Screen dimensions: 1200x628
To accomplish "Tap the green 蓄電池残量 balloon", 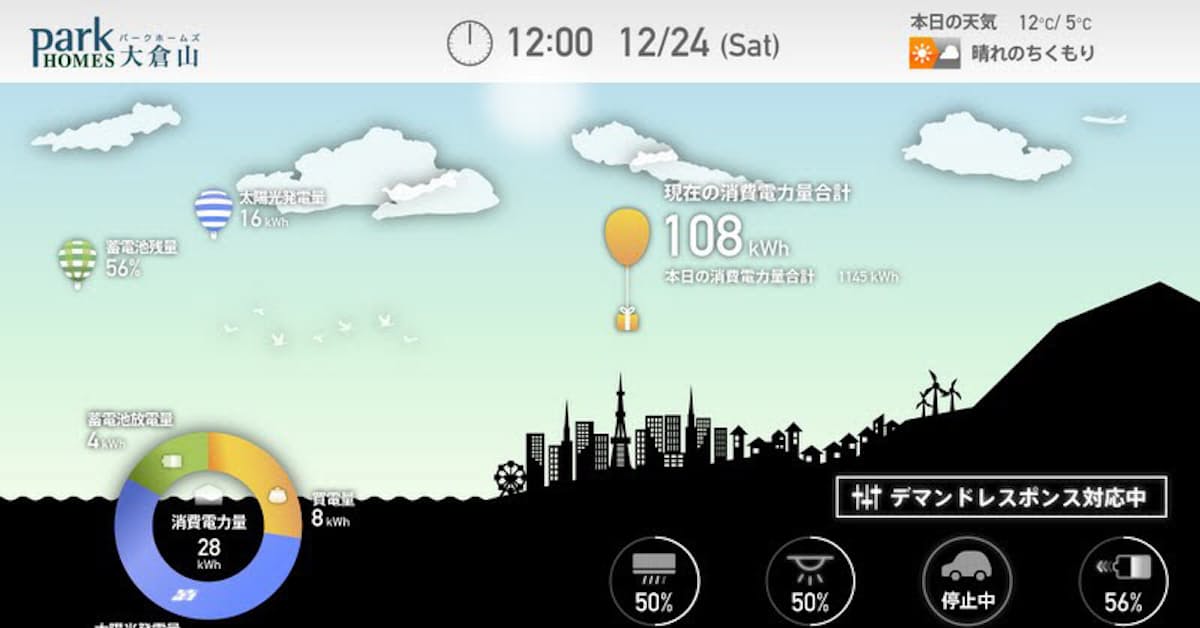I will pos(77,262).
